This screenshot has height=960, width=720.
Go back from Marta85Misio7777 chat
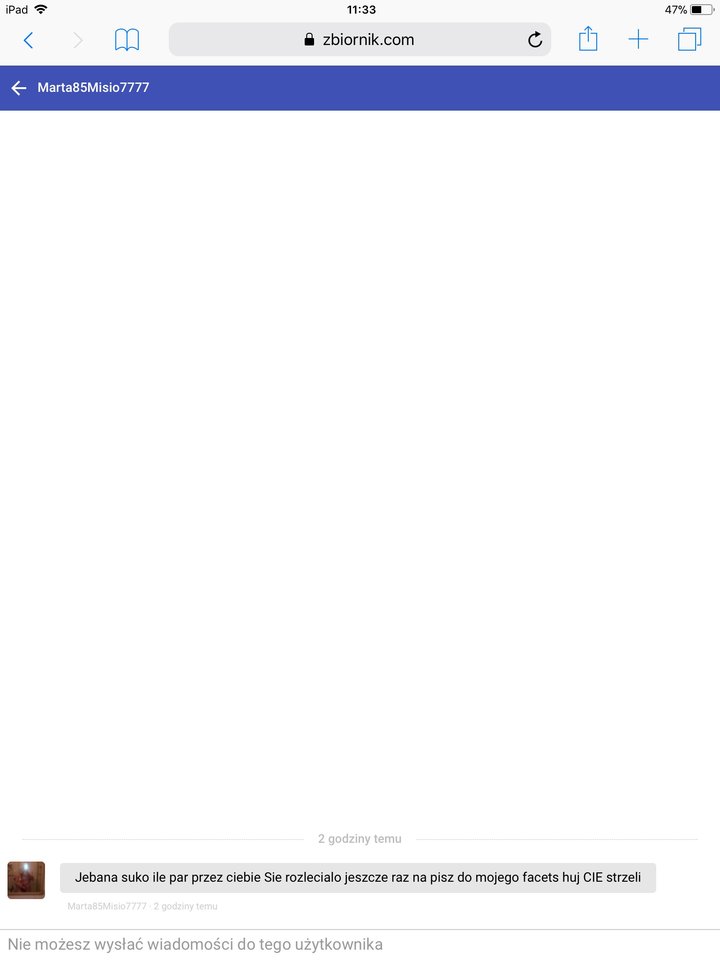(x=18, y=88)
